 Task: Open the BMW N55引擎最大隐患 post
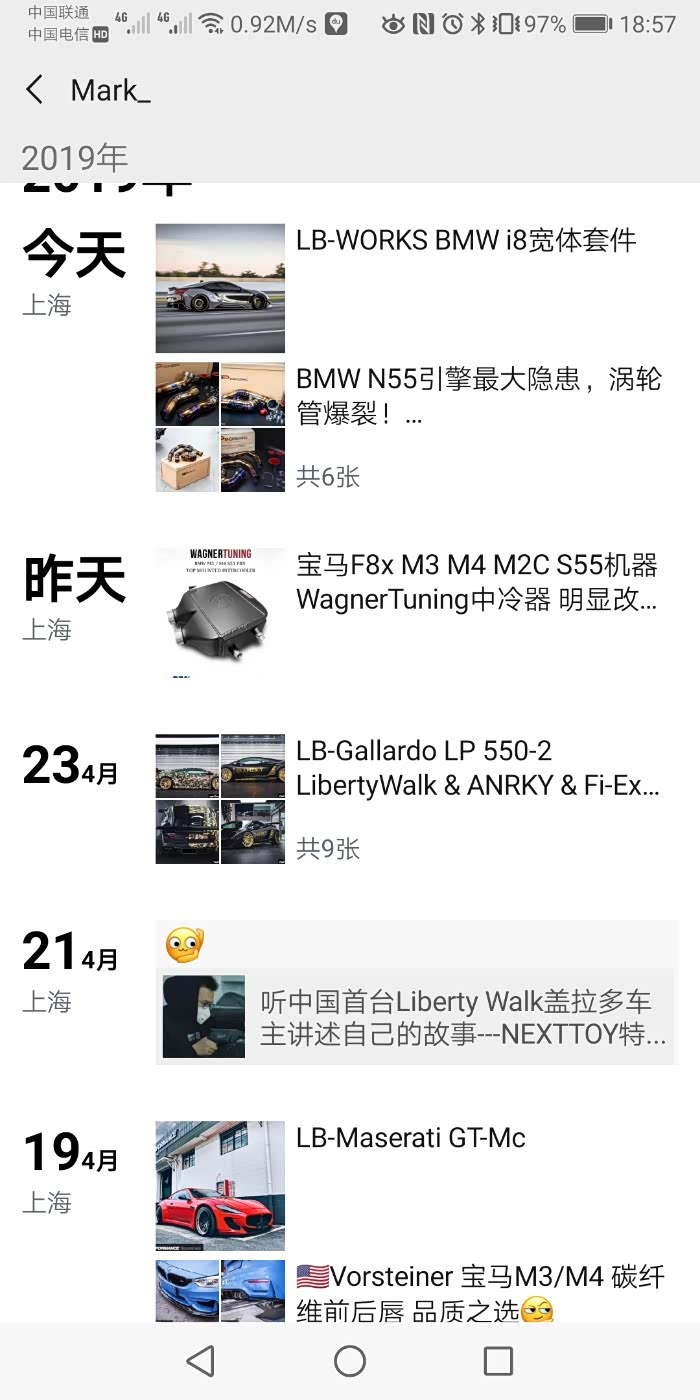(x=478, y=394)
